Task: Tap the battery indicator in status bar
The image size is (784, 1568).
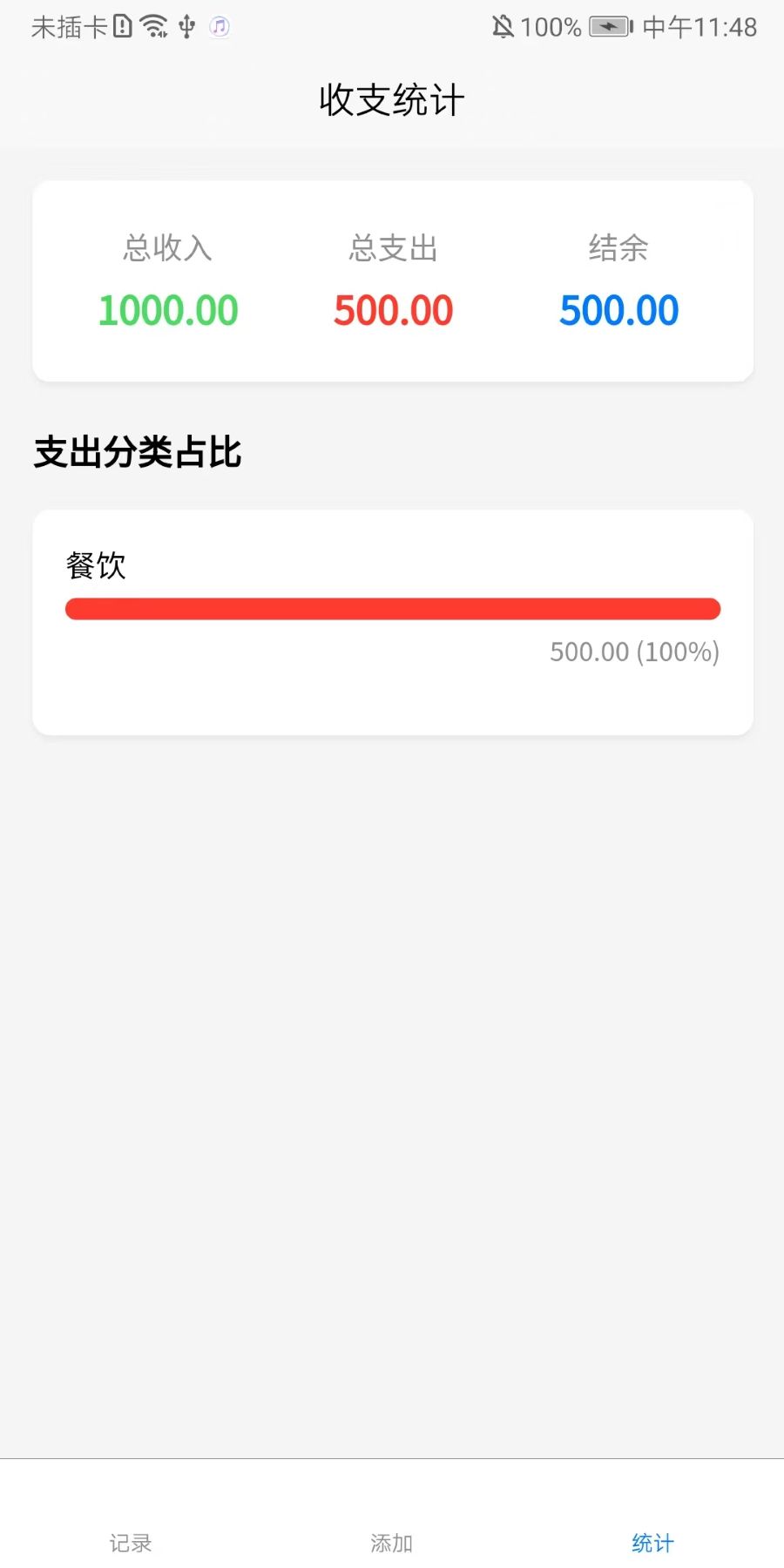Action: pyautogui.click(x=608, y=27)
